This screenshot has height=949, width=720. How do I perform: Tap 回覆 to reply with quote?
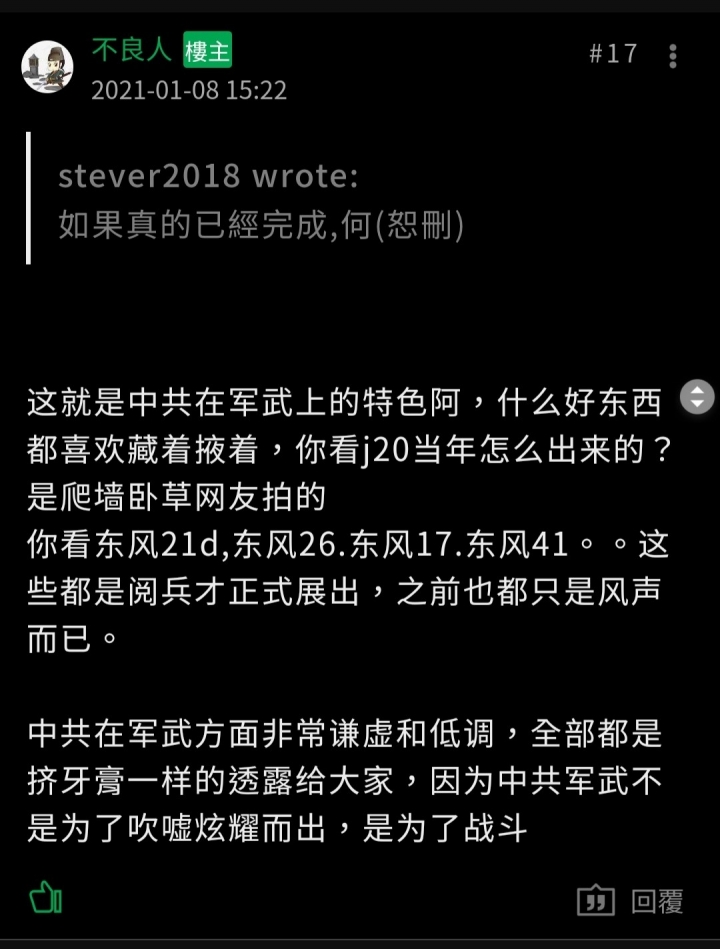click(631, 901)
